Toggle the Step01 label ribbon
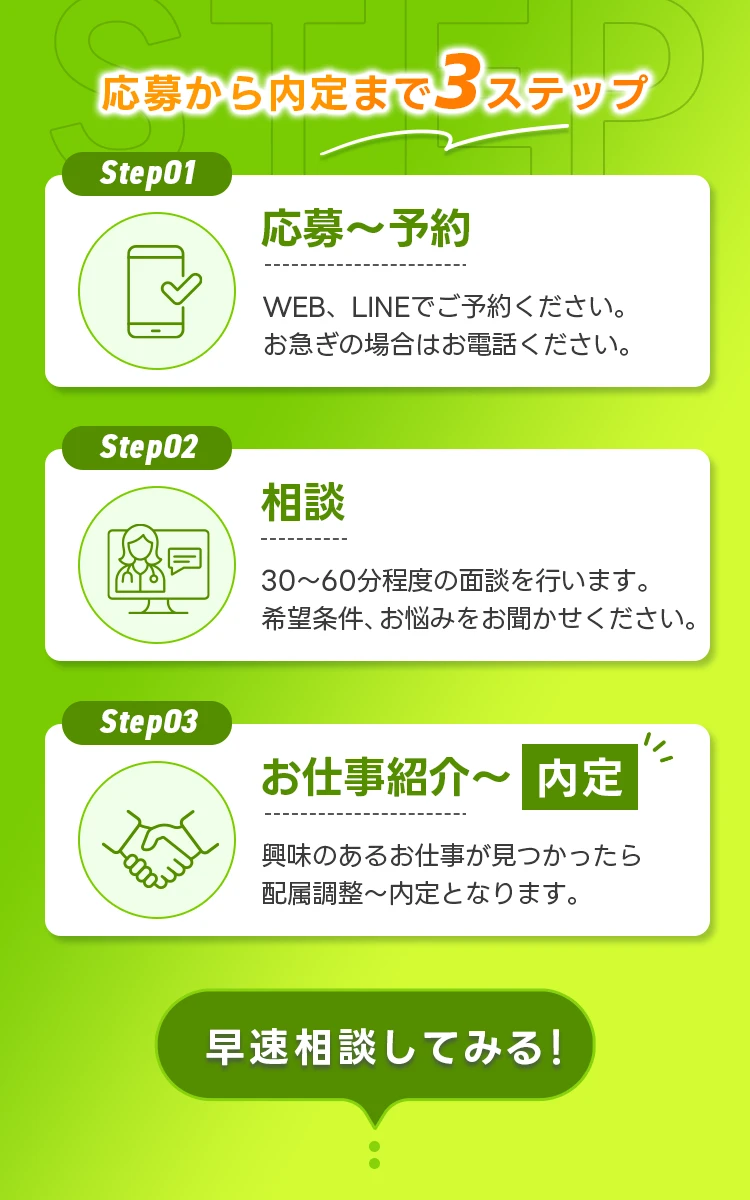 (148, 172)
